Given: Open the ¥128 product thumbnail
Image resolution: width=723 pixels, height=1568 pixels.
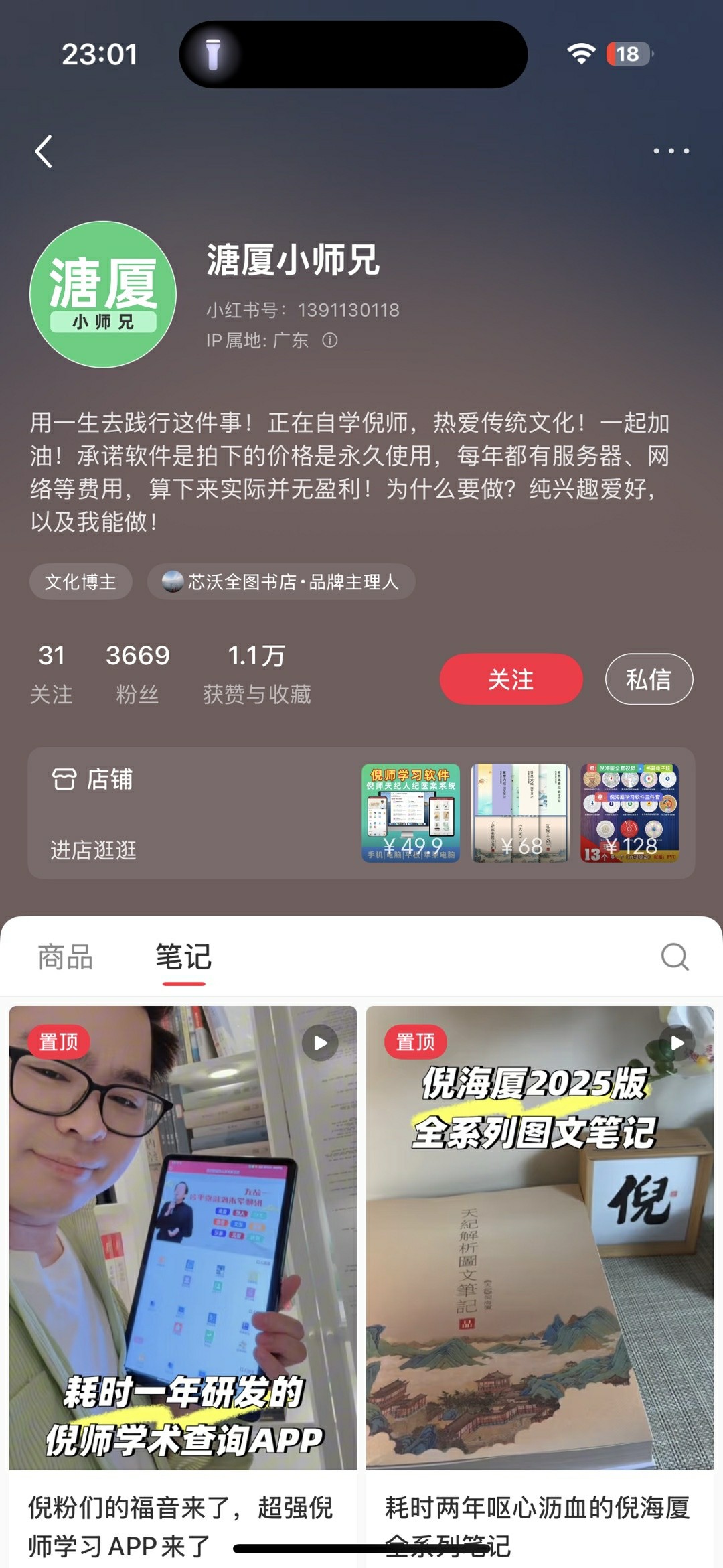Looking at the screenshot, I should [x=629, y=812].
